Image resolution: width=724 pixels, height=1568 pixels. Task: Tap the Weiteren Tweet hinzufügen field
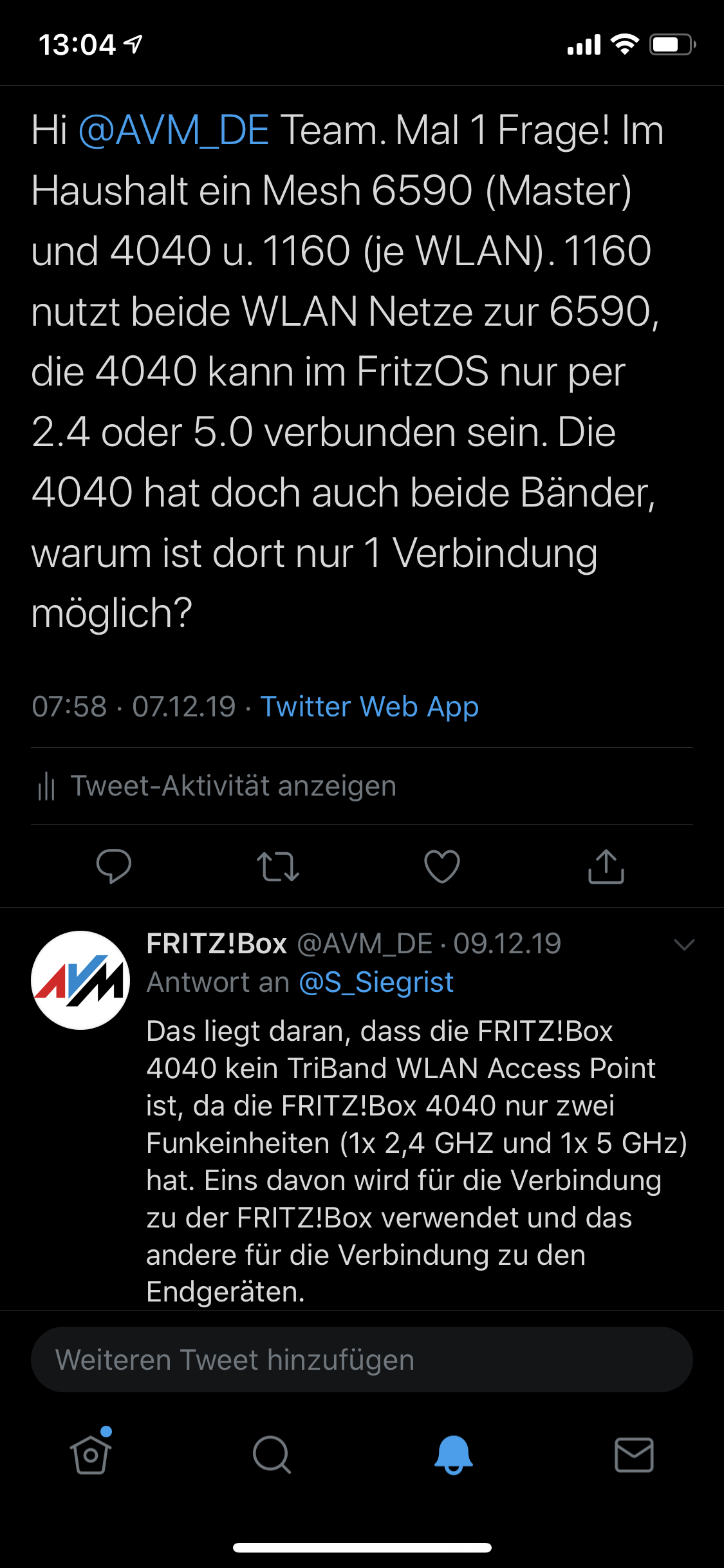[362, 1359]
